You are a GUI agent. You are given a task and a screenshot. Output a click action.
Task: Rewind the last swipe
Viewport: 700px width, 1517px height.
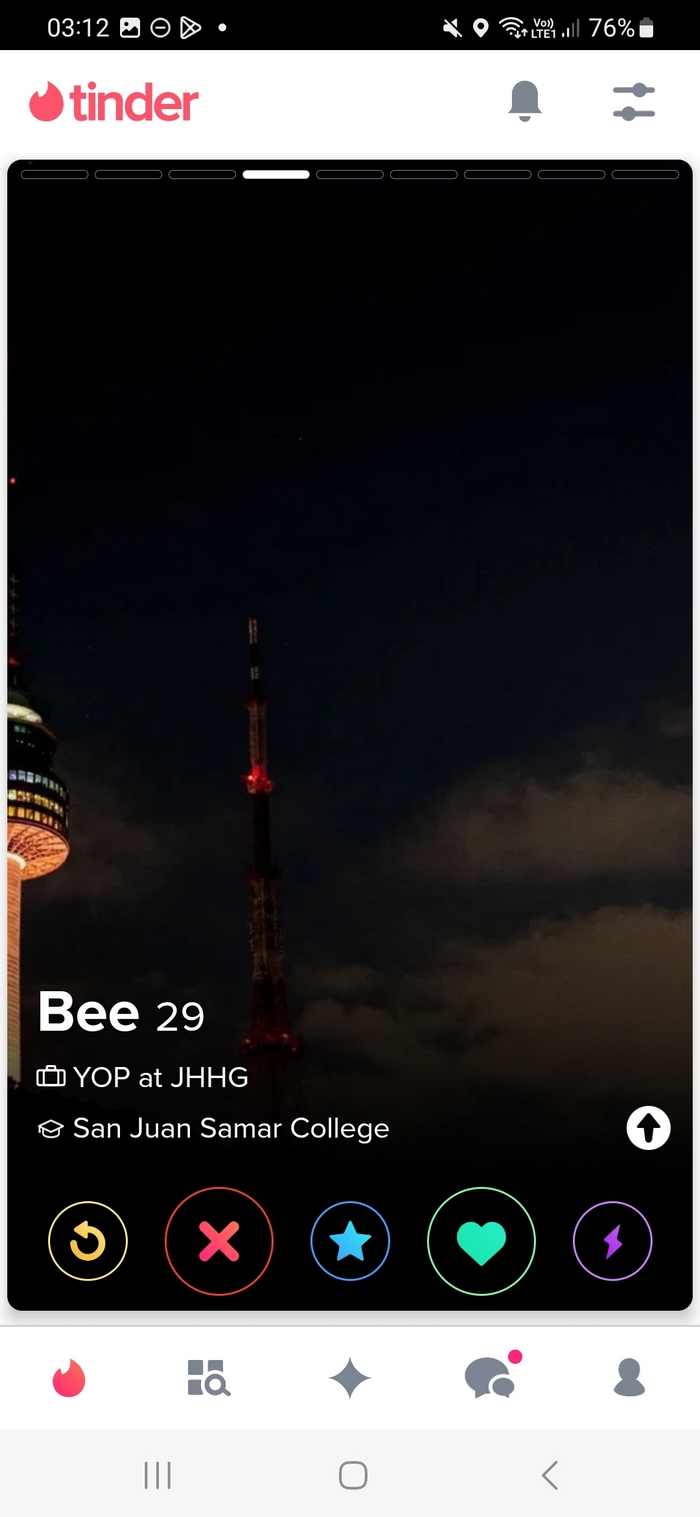[x=88, y=1242]
